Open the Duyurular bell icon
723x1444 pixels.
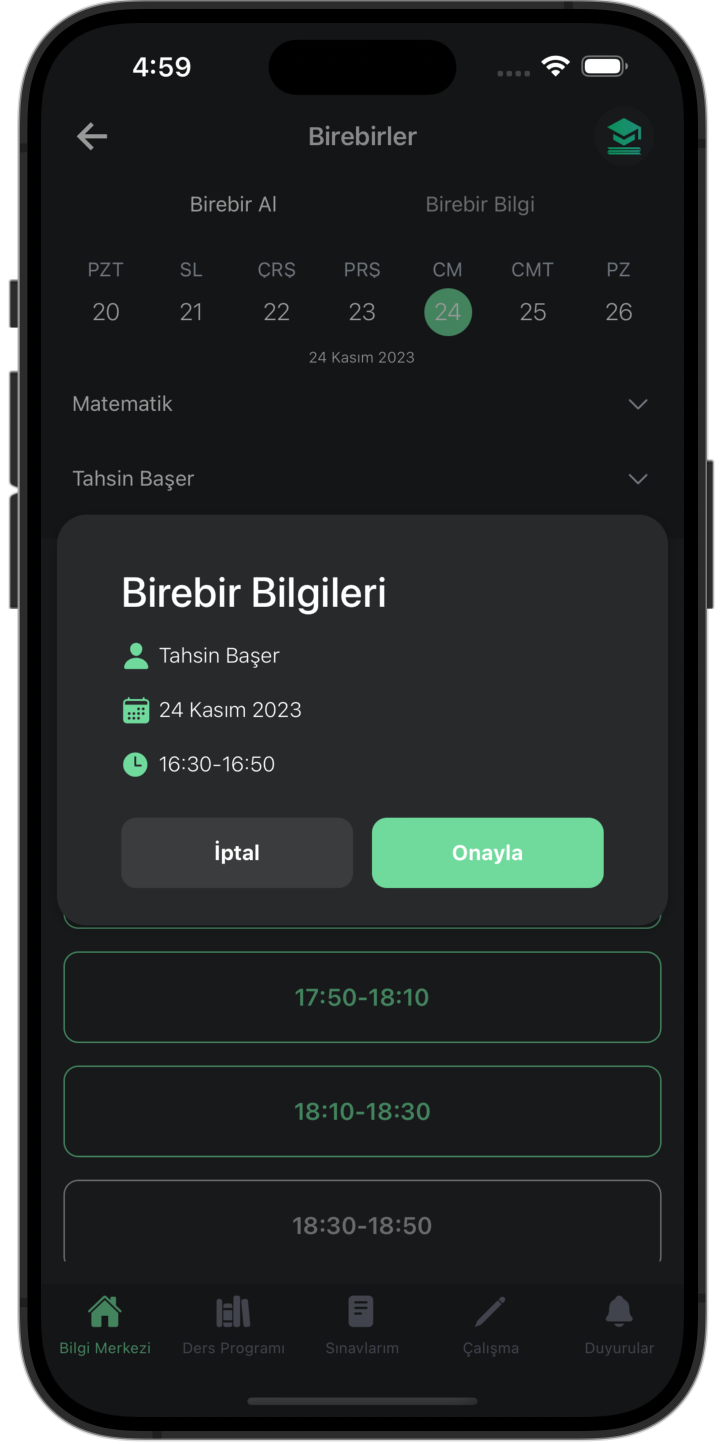pyautogui.click(x=618, y=1310)
